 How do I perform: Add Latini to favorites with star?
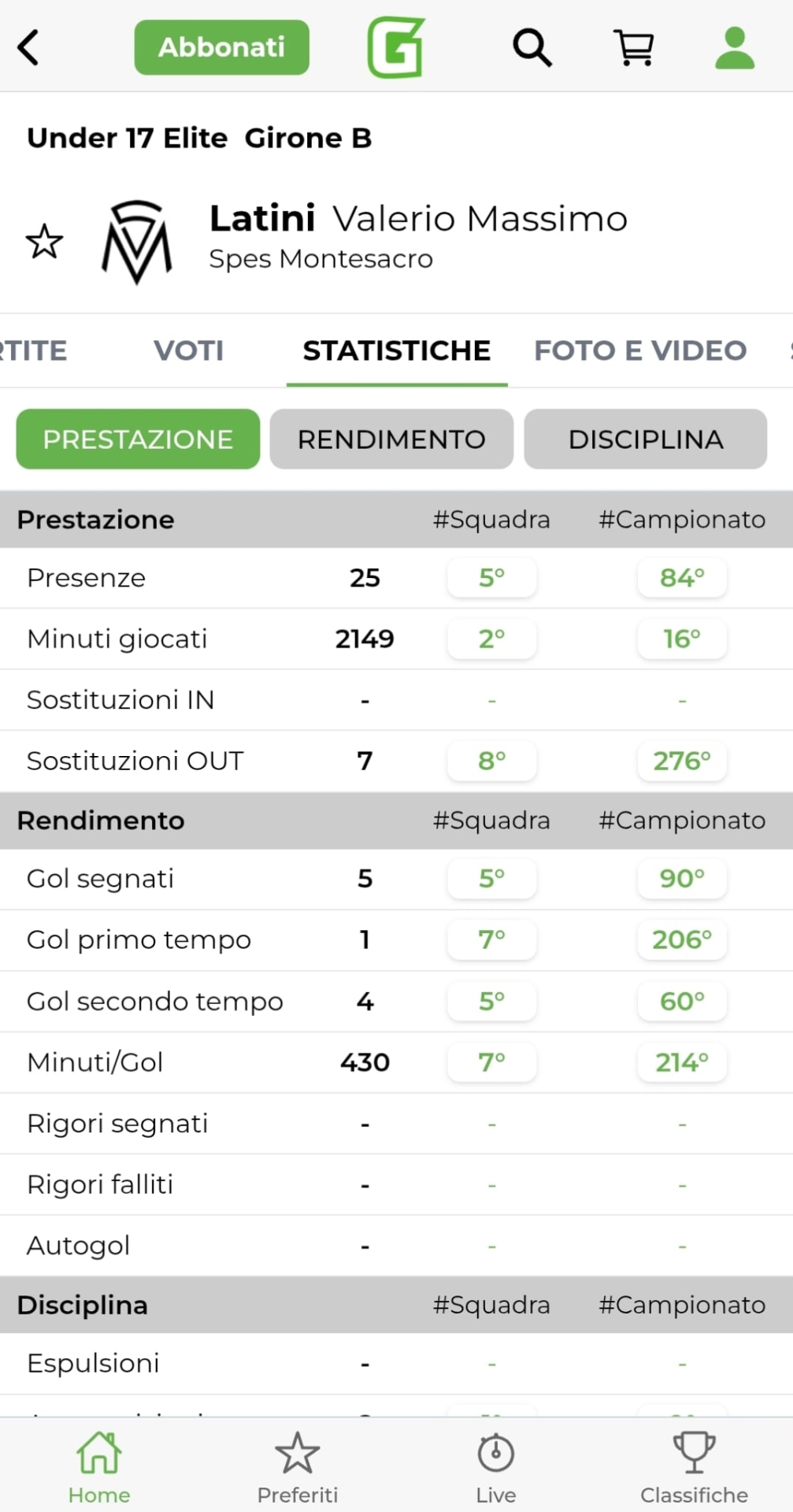44,242
